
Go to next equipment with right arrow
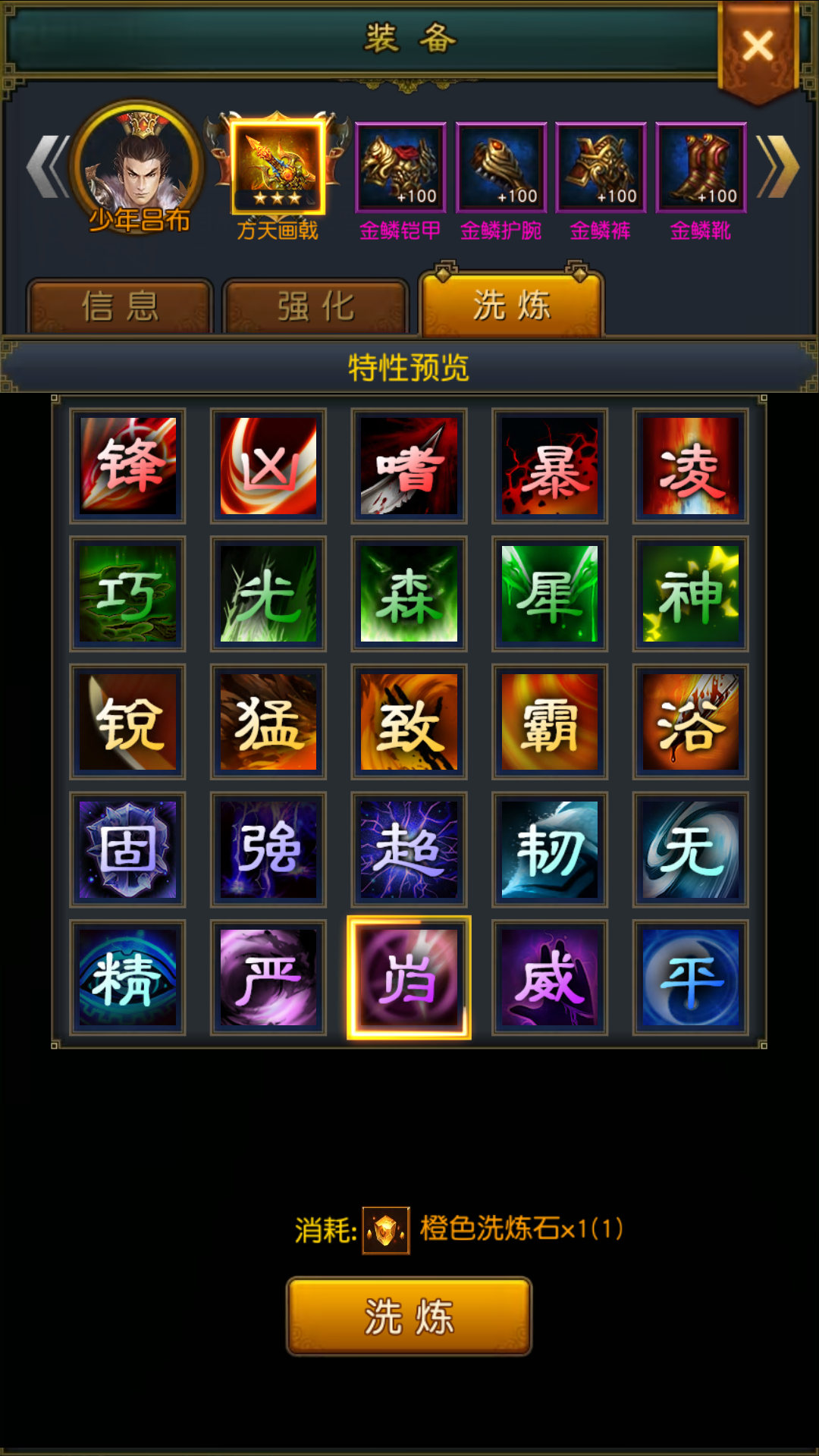click(x=779, y=167)
